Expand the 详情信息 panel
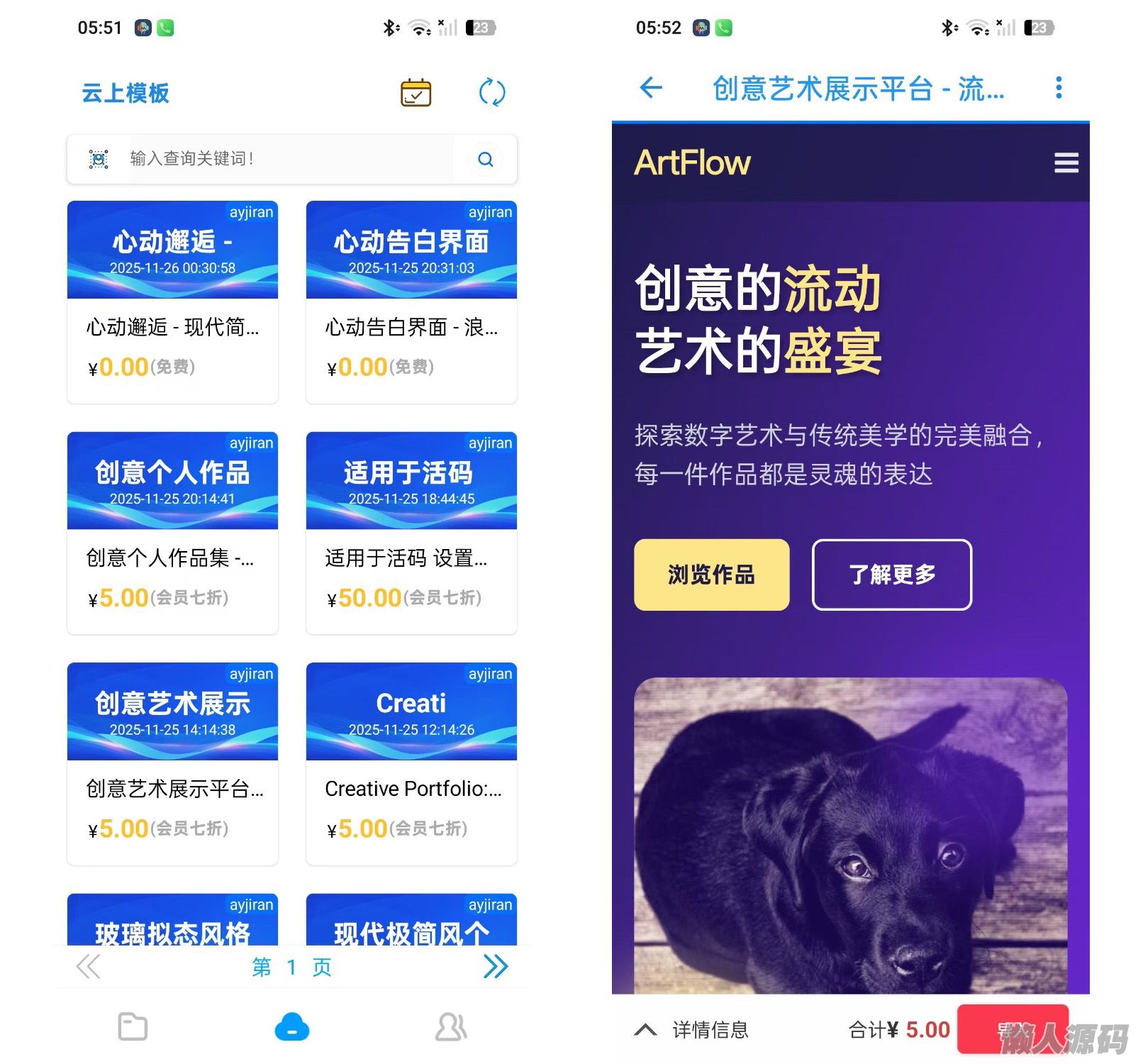This screenshot has height=1064, width=1143. pos(691,1029)
